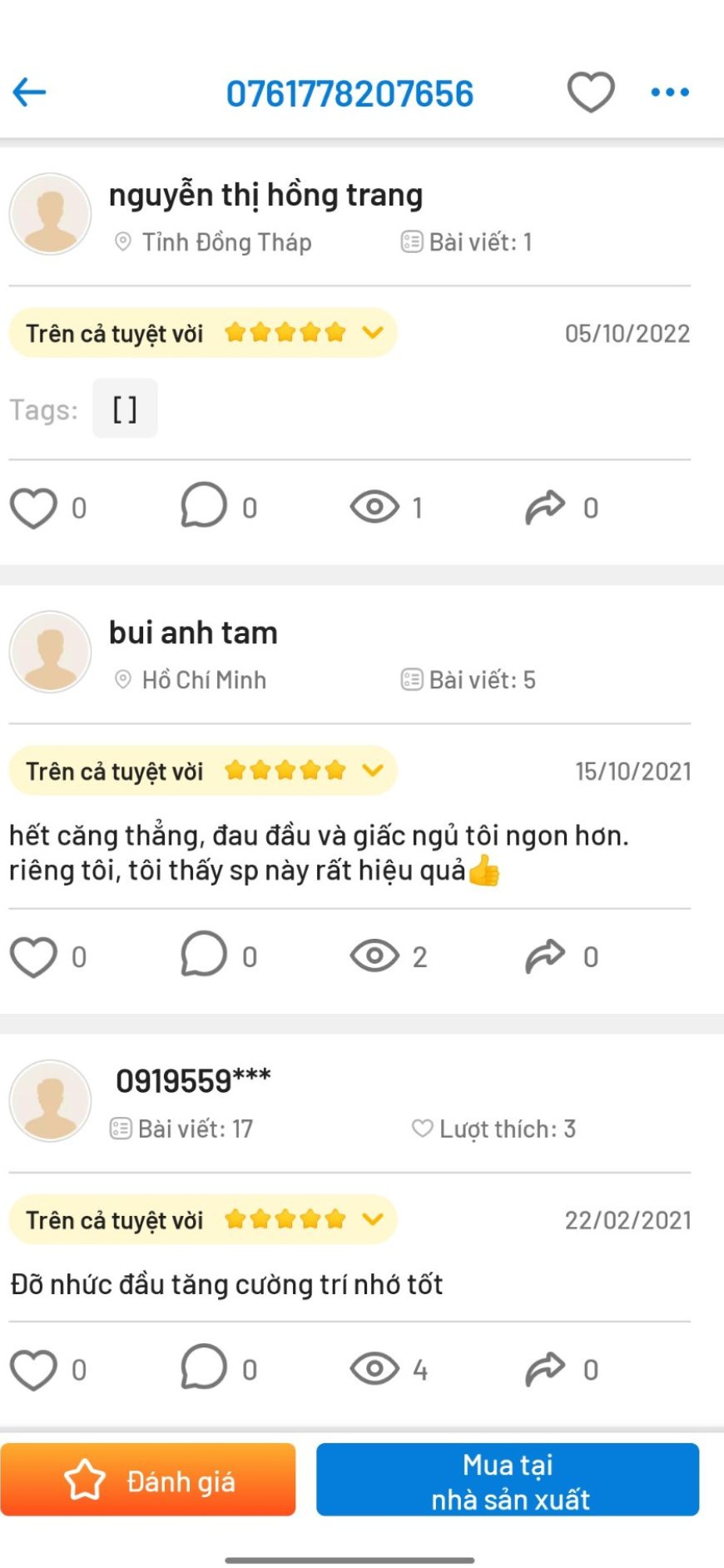Expand rating details in bui anh tam's review
Viewport: 724px width, 1568px height.
(373, 771)
